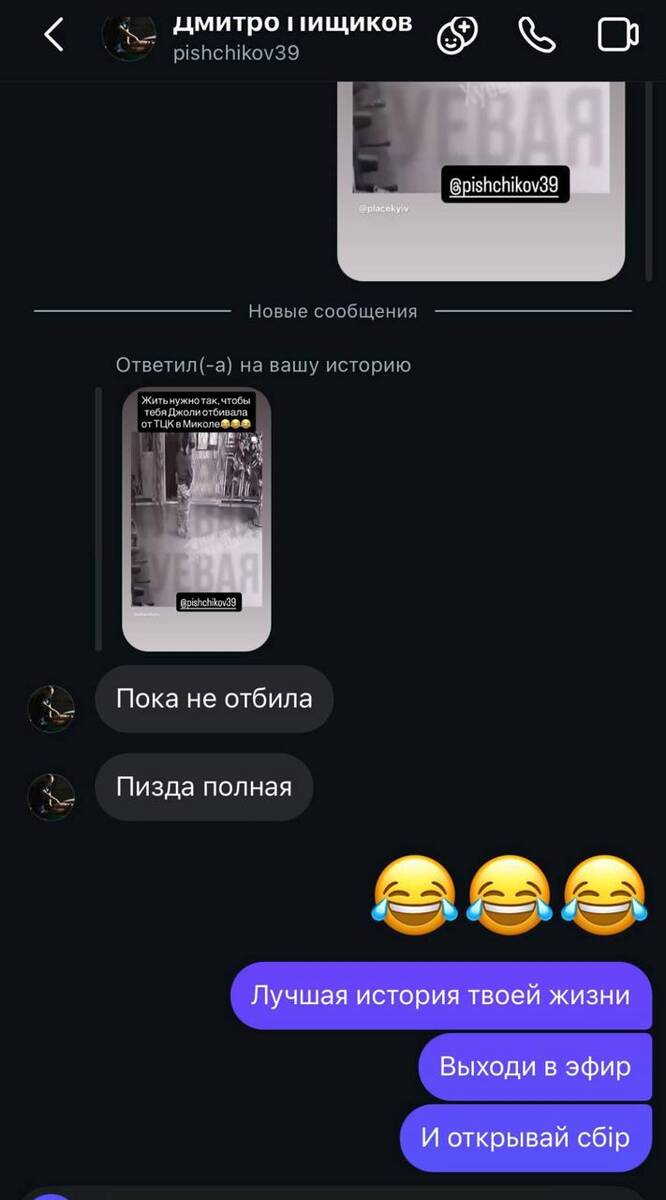Go back to the message list
666x1200 pixels.
[54, 36]
